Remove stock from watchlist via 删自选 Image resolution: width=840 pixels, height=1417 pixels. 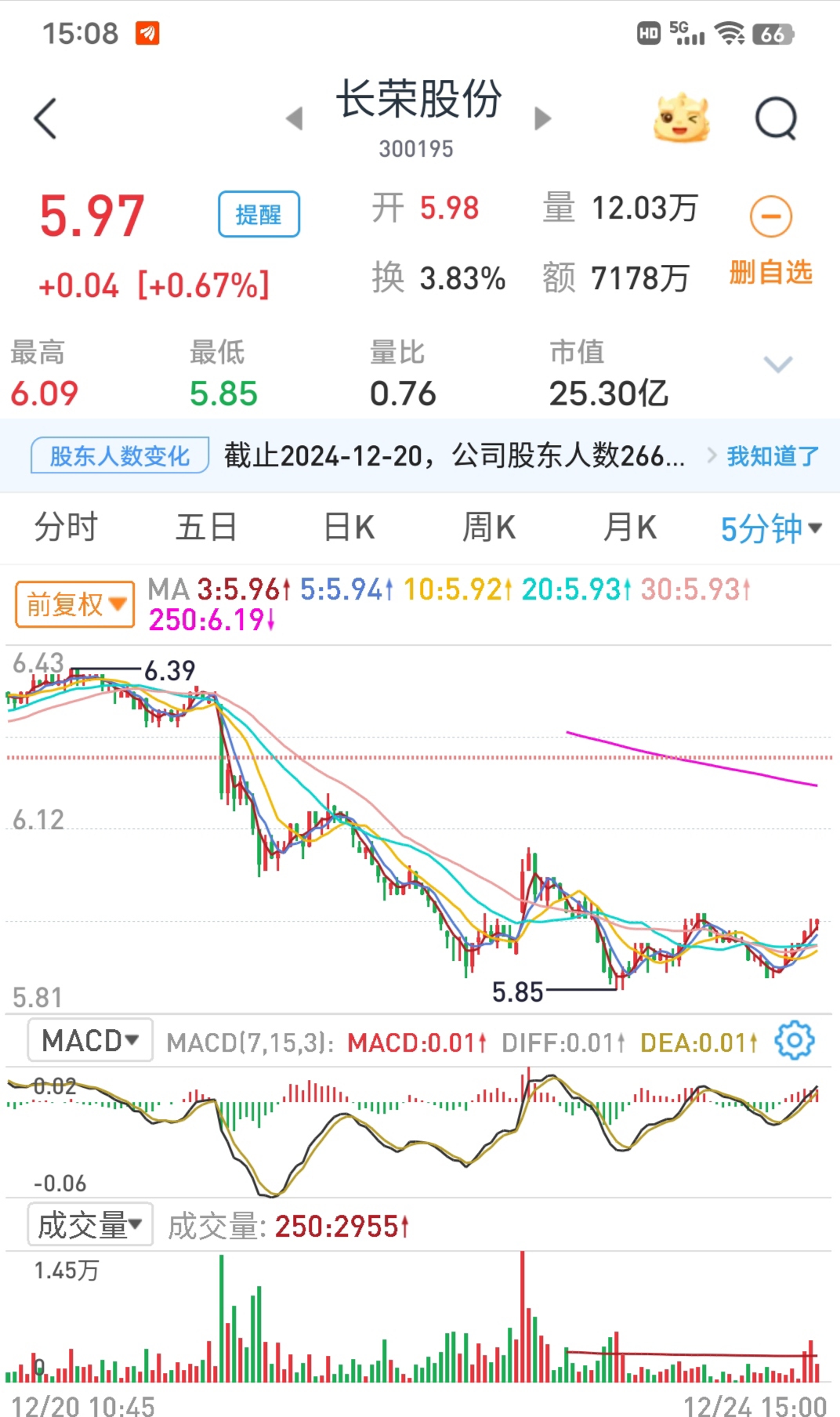771,239
